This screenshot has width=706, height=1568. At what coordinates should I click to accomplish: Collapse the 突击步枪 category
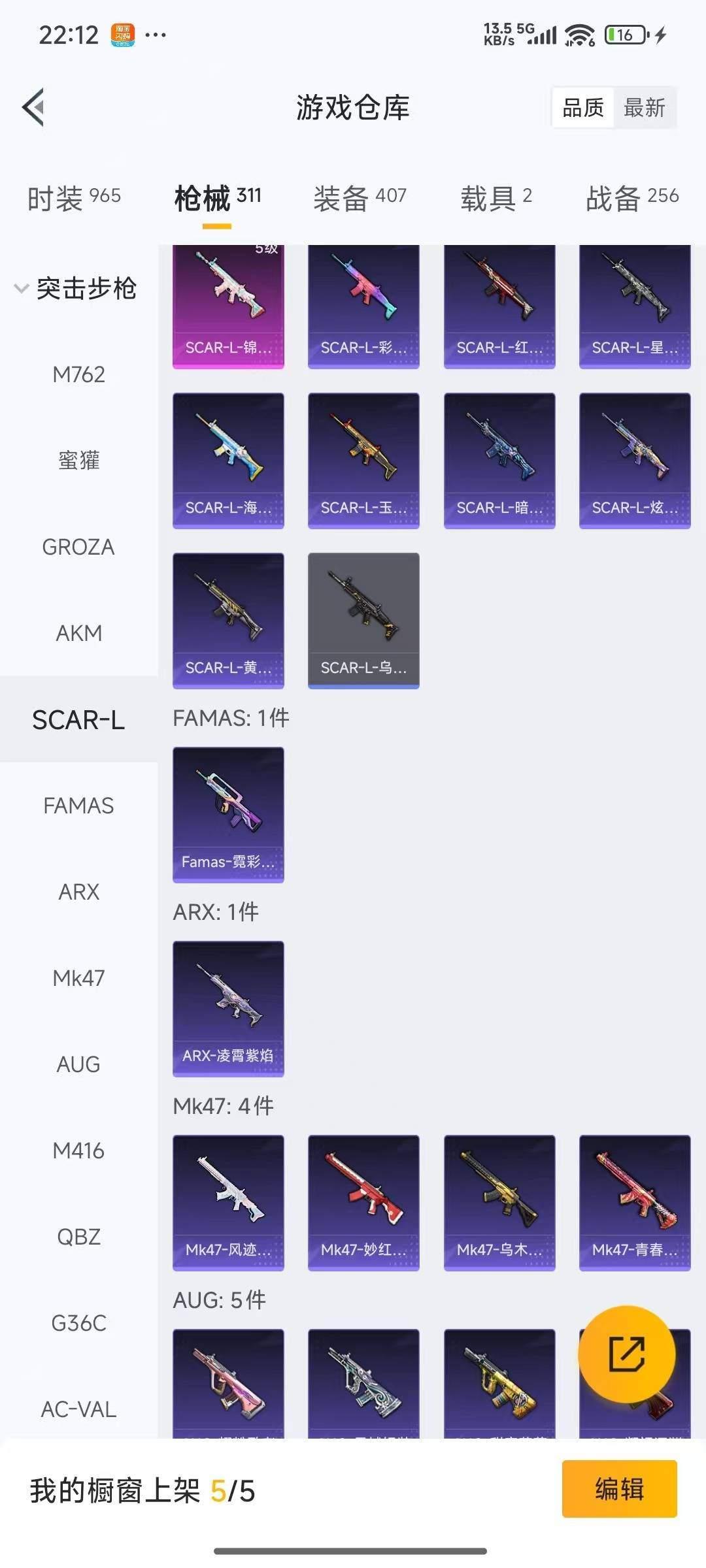click(x=76, y=288)
